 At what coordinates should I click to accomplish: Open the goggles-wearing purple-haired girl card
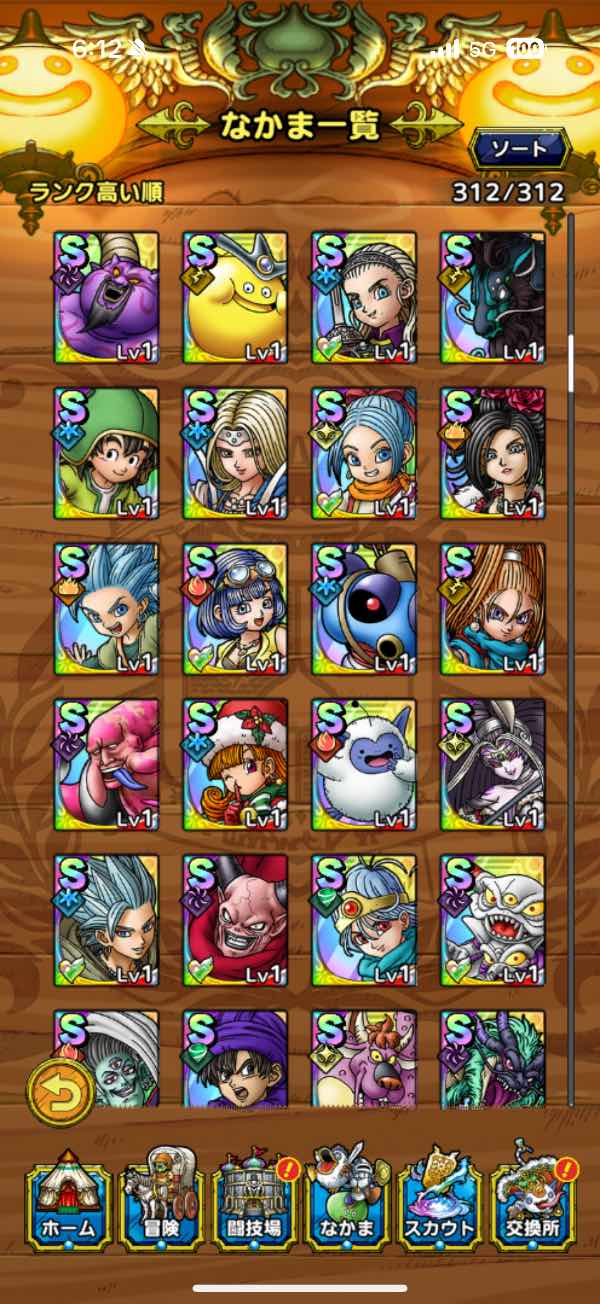(236, 611)
